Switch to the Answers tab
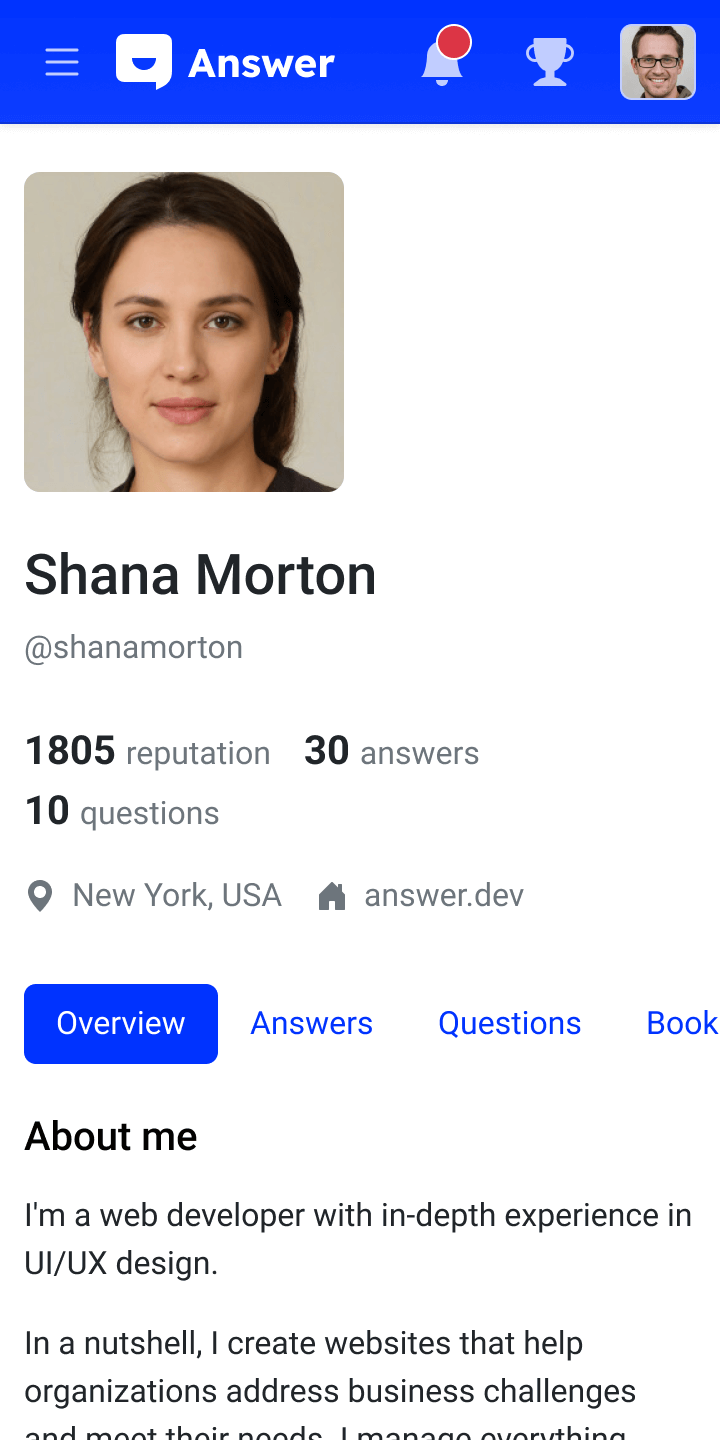 (x=311, y=1023)
